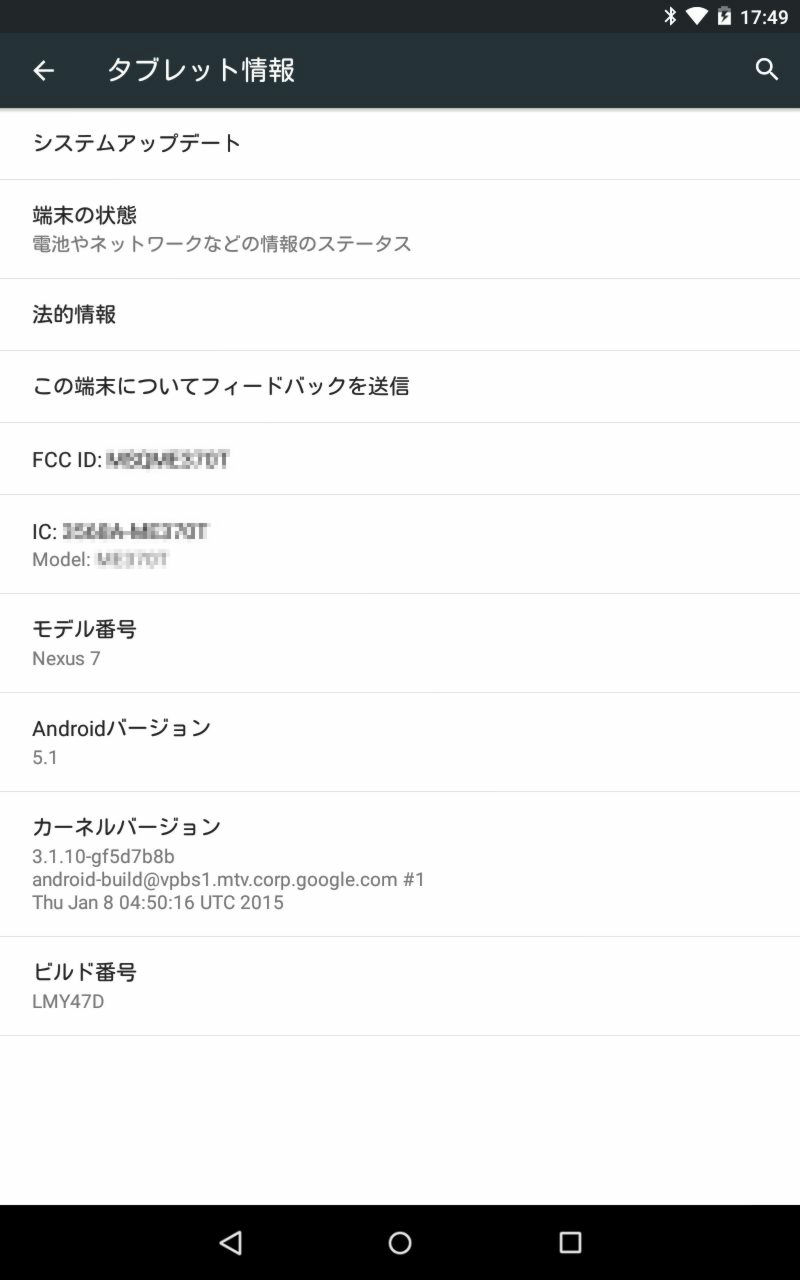Open the search magnifier icon

(x=767, y=69)
